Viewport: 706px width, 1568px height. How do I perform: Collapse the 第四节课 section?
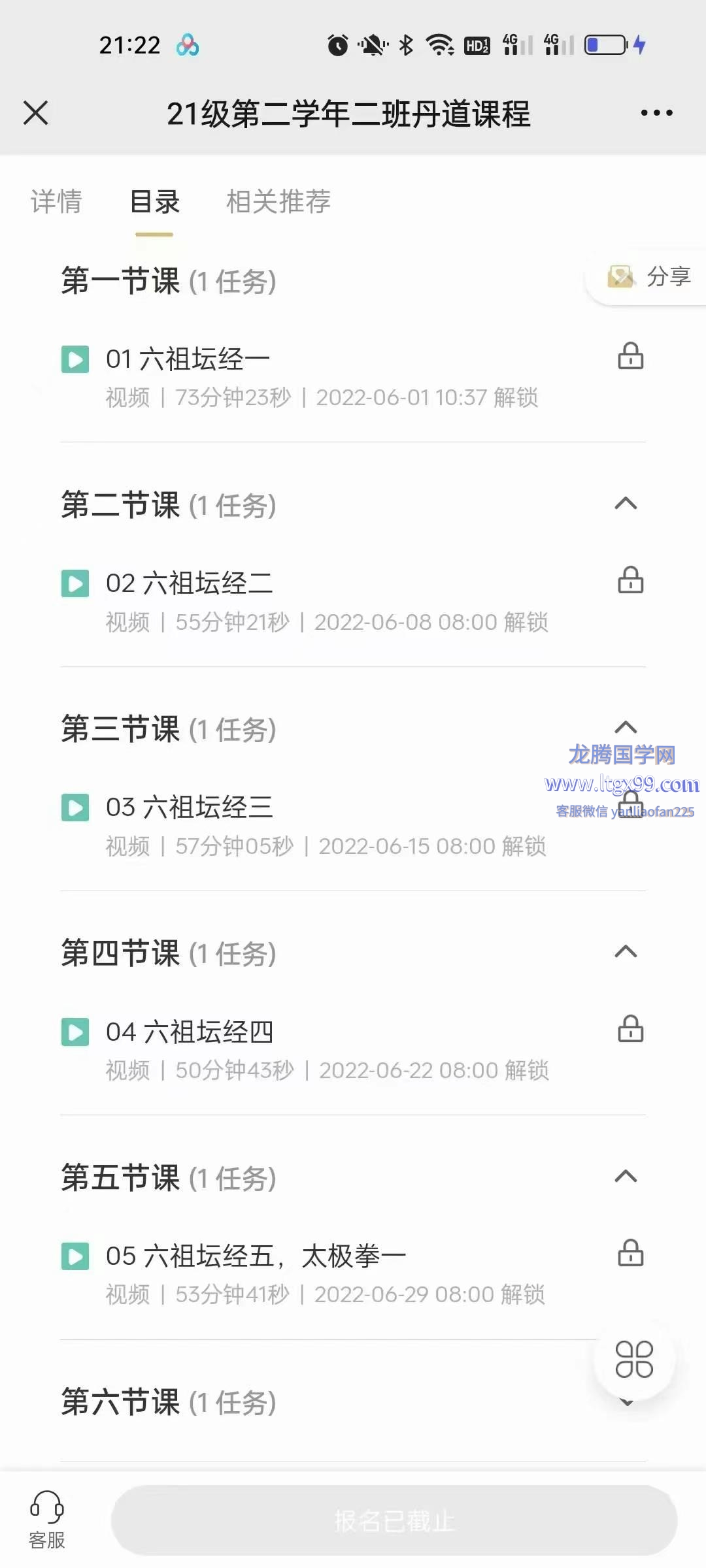tap(626, 952)
